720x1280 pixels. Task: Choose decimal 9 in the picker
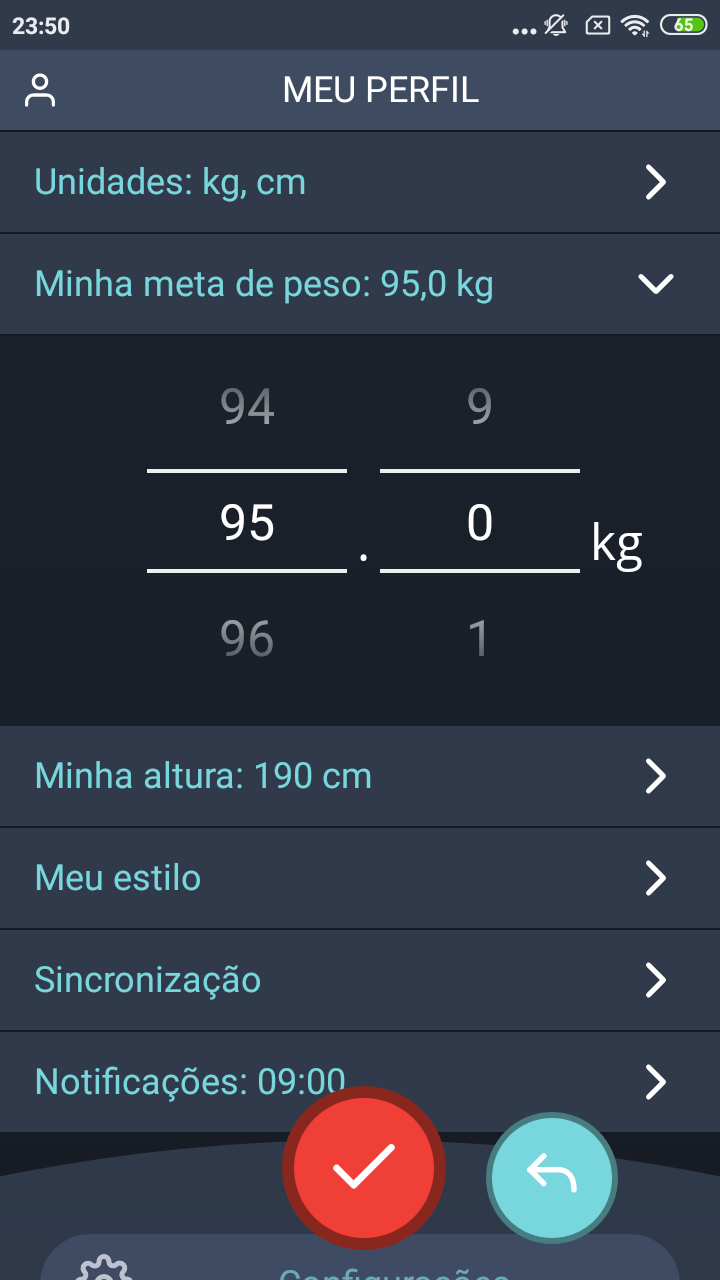[480, 407]
